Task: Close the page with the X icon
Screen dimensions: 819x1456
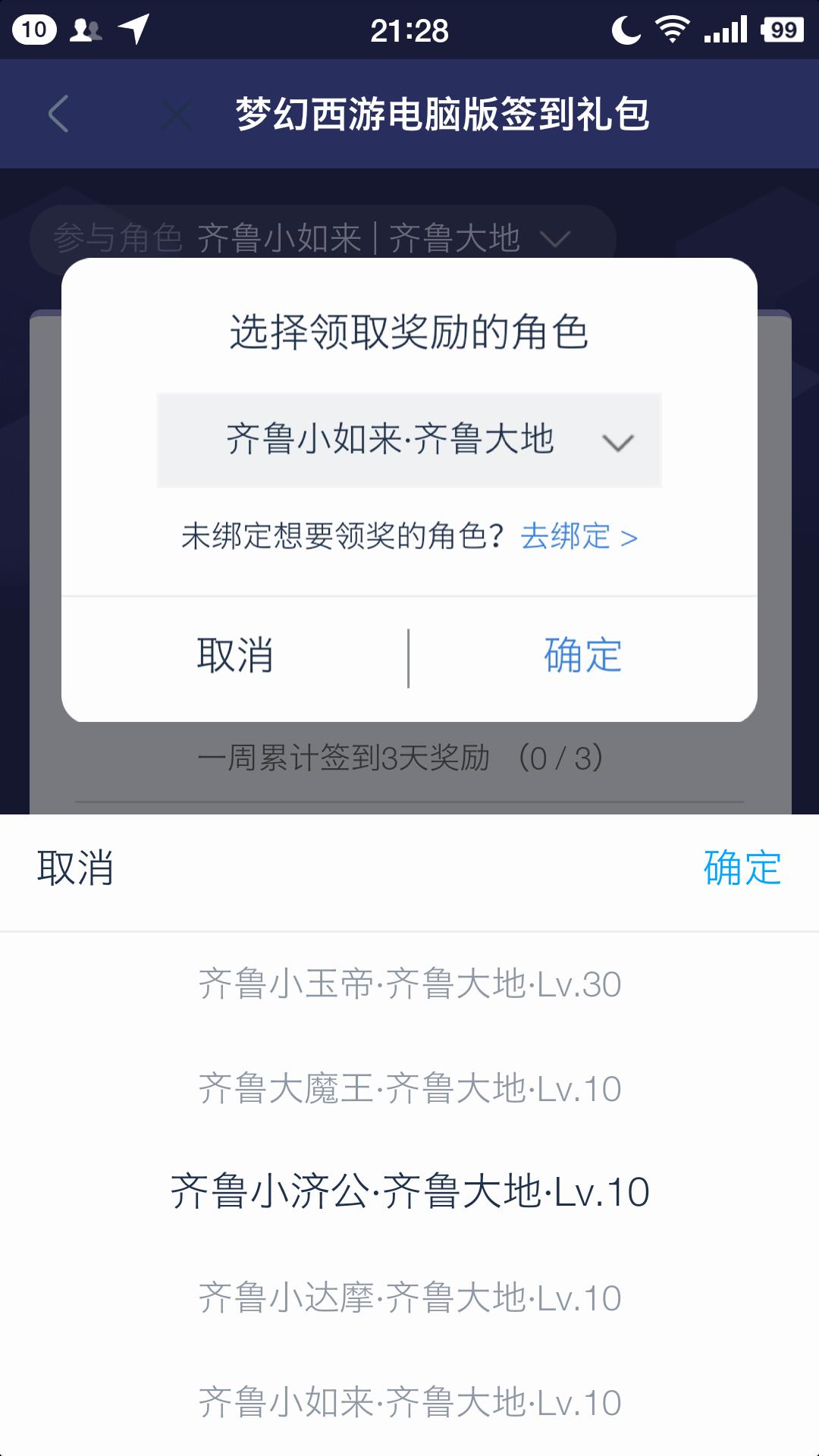Action: point(176,114)
